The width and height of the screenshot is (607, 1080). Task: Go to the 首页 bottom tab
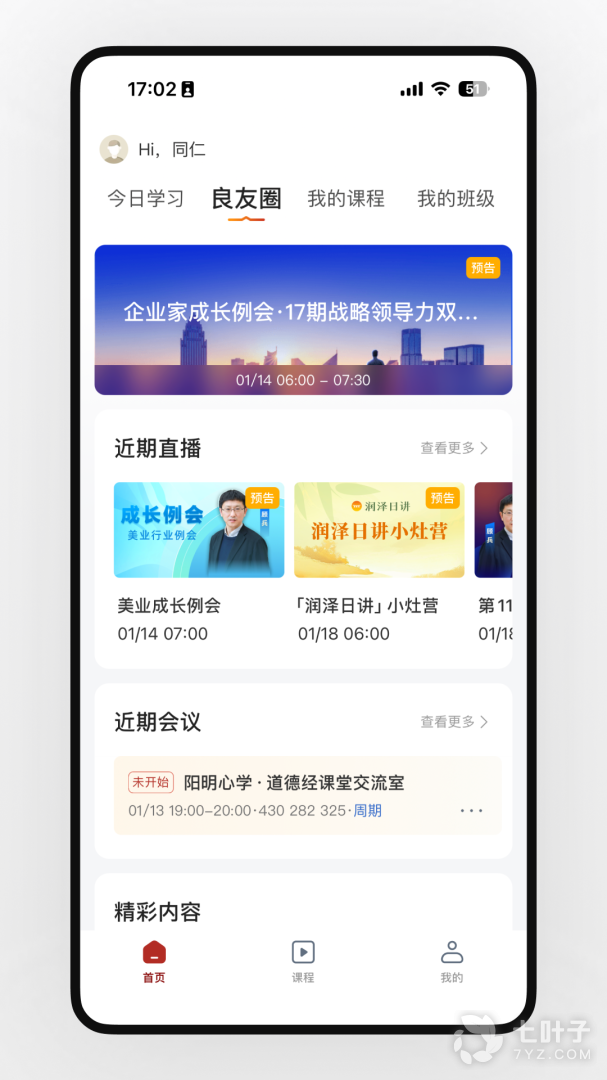point(154,962)
